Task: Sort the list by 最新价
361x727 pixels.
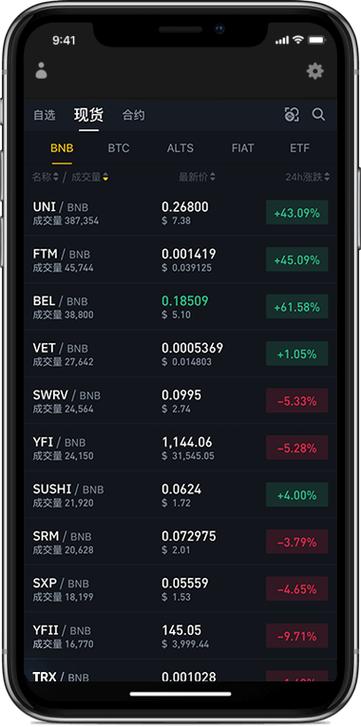Action: [197, 177]
